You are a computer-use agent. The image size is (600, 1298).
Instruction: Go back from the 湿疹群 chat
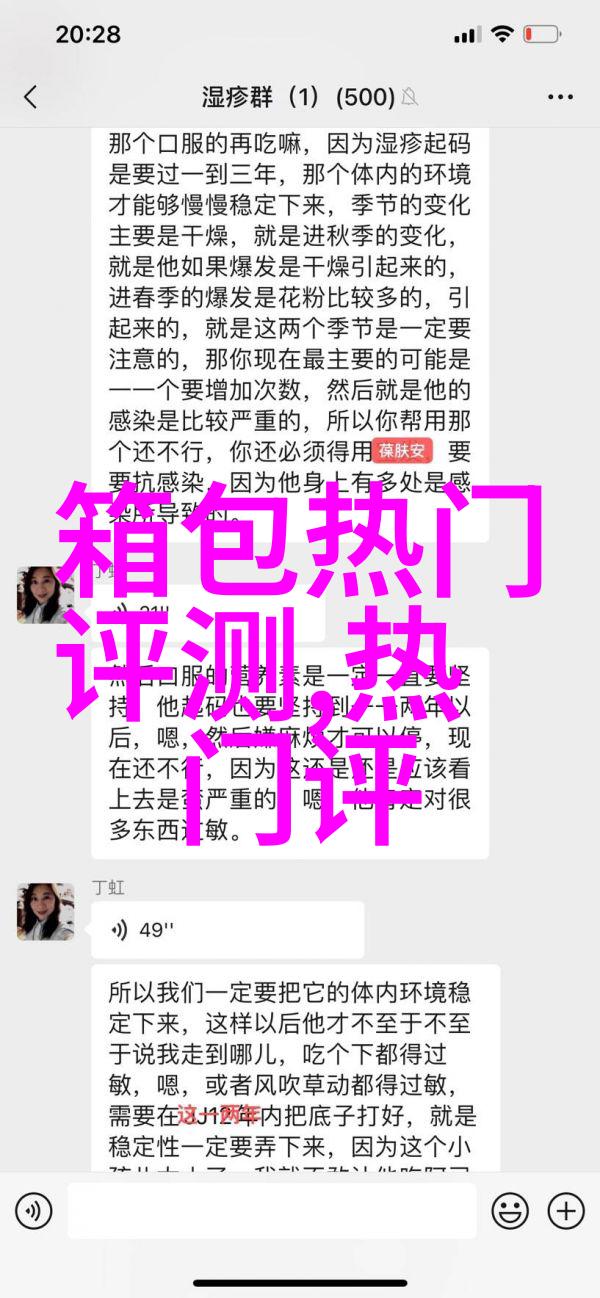(30, 97)
